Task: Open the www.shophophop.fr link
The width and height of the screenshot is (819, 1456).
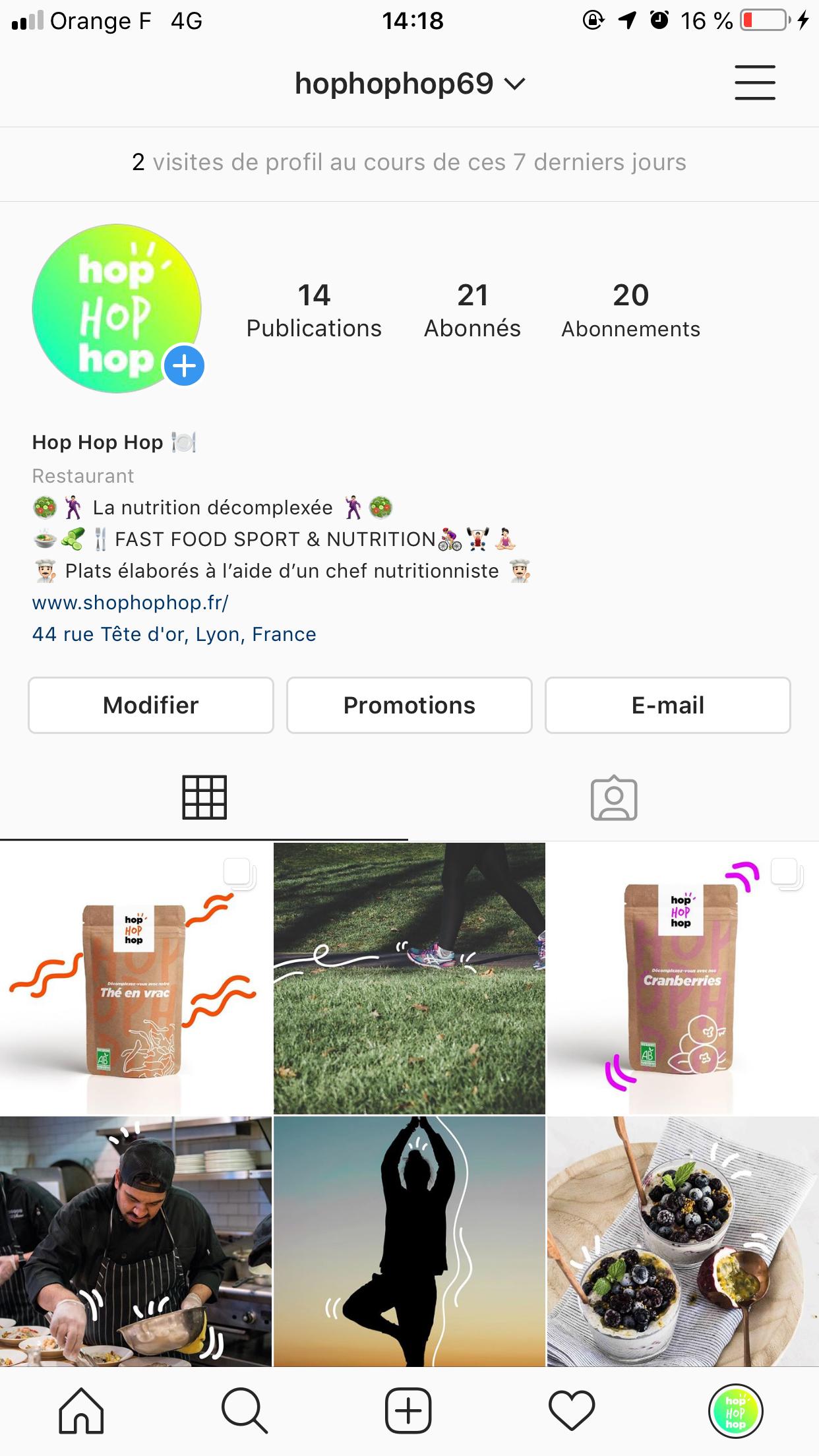Action: click(x=131, y=603)
